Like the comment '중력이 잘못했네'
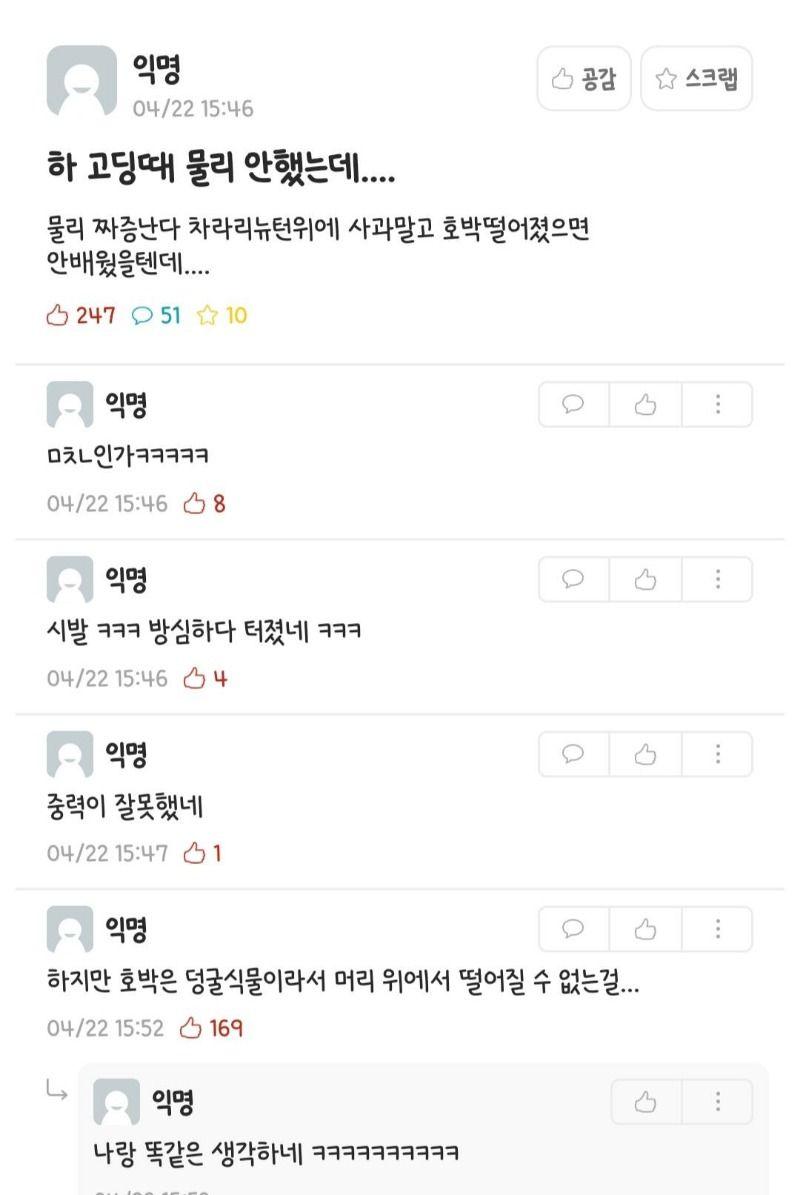 [646, 755]
